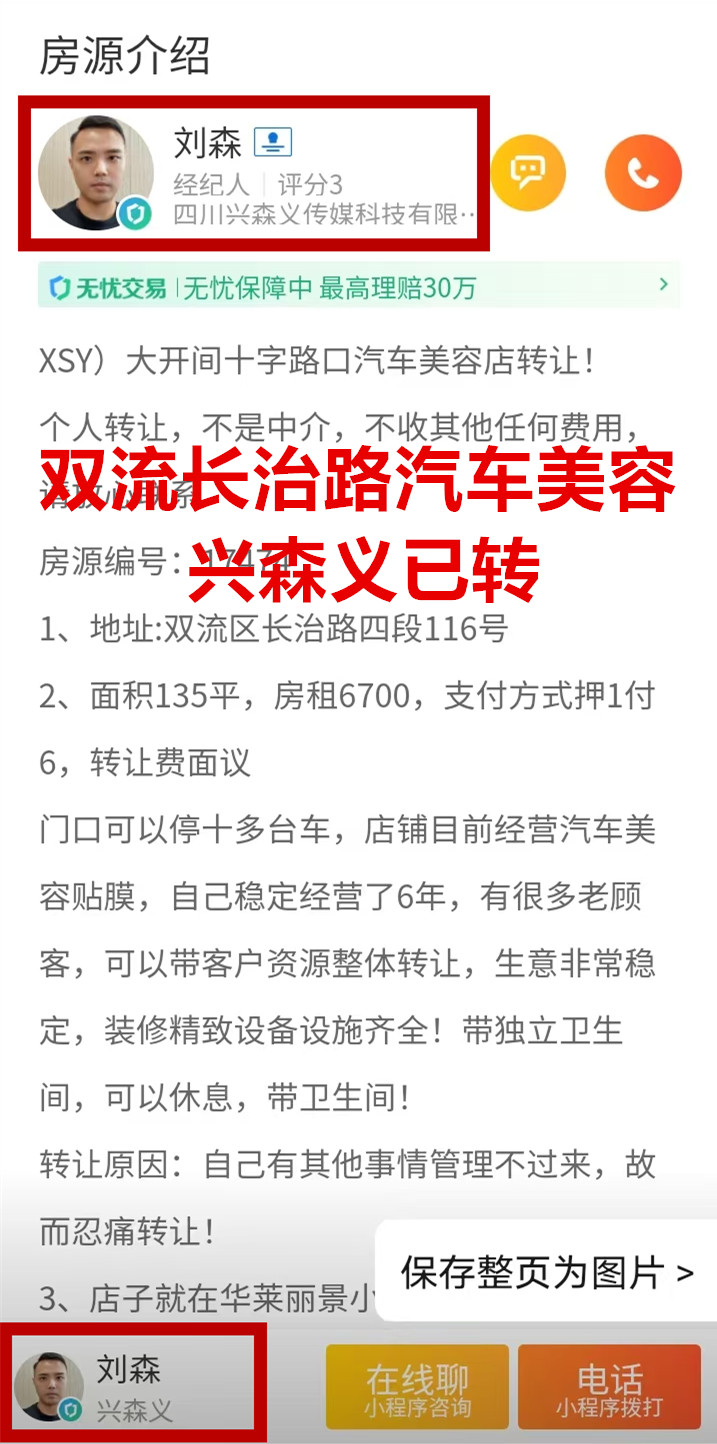
Task: Open 刘森 兴森义 in the bottom bar
Action: click(x=134, y=1387)
